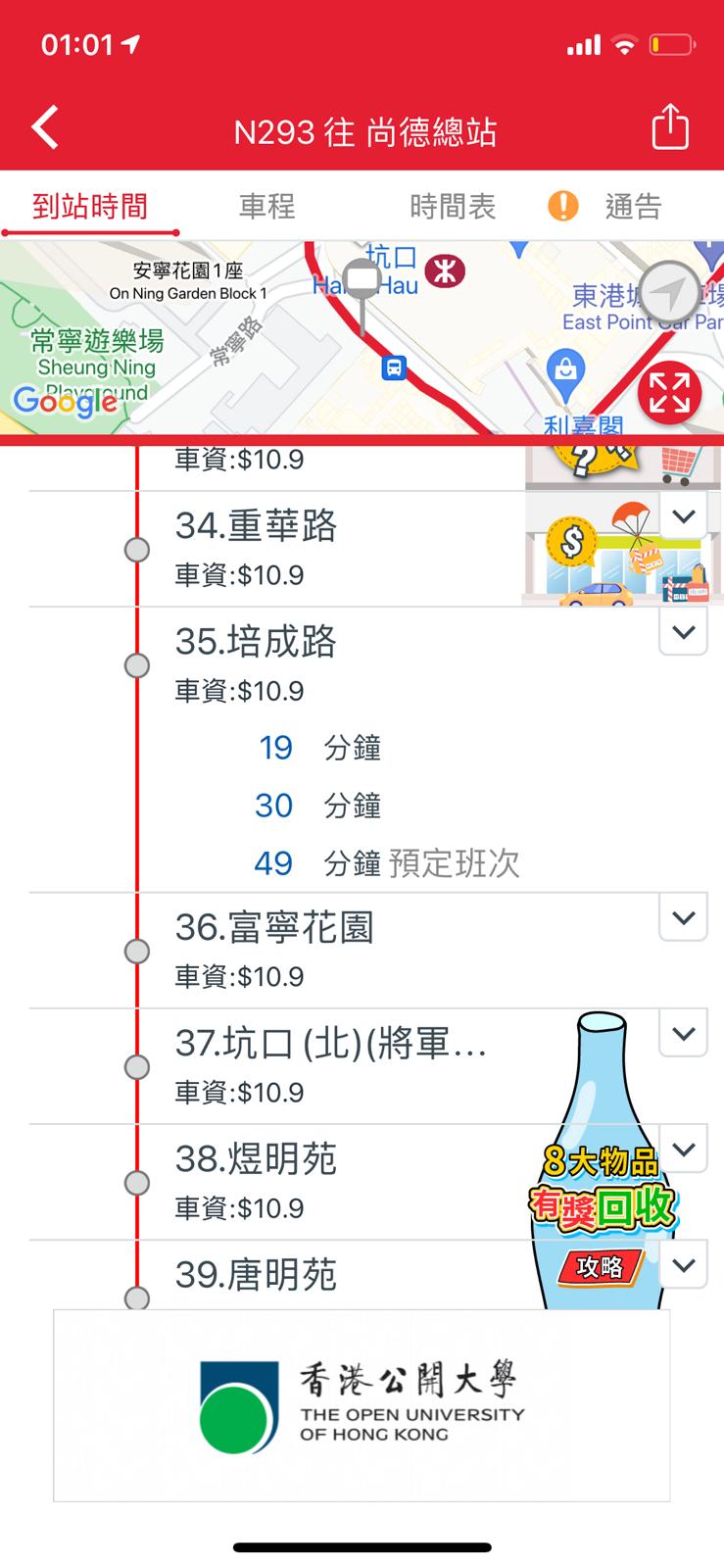Show arrival times for stop 37.坑口 (北)

(683, 1034)
